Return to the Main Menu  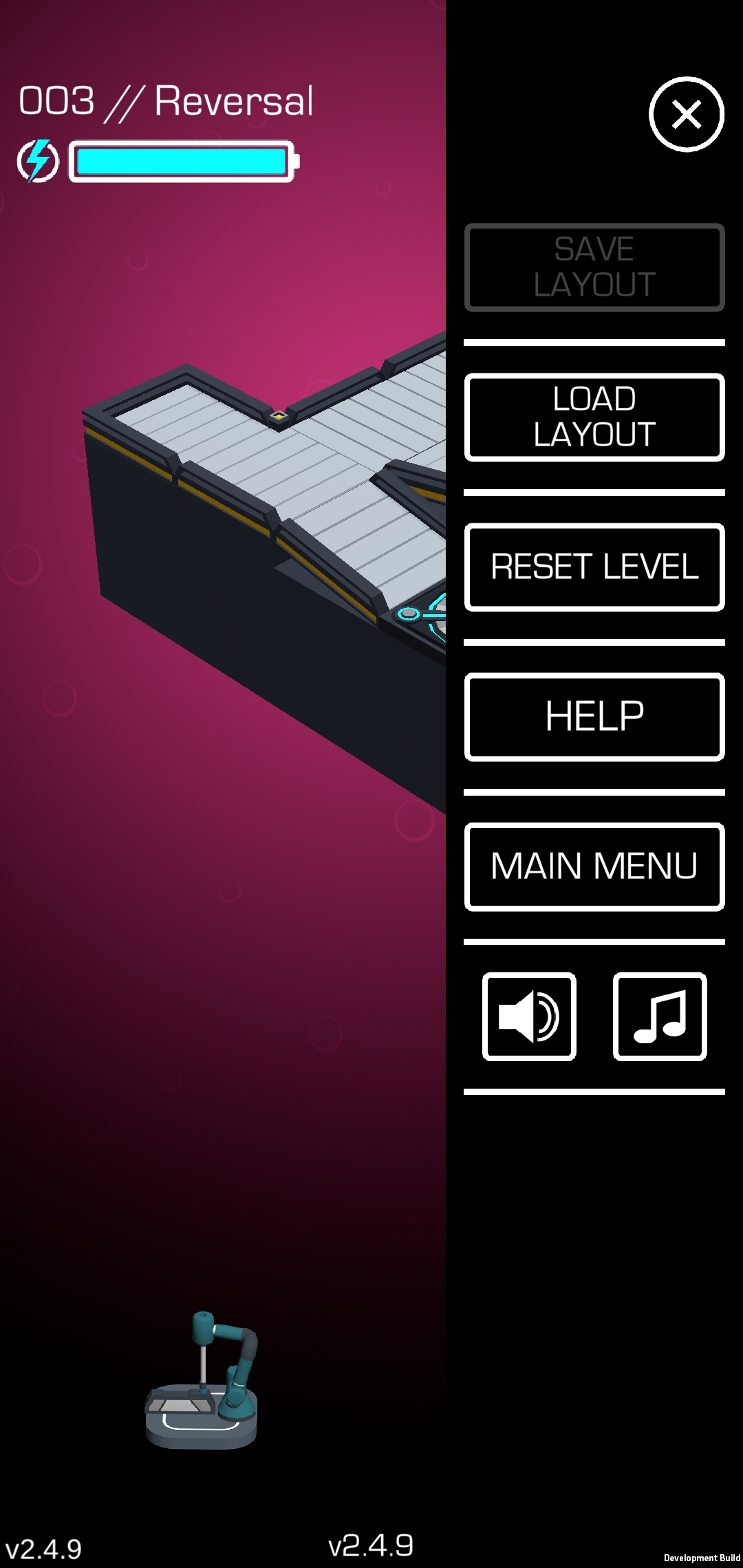(x=594, y=867)
